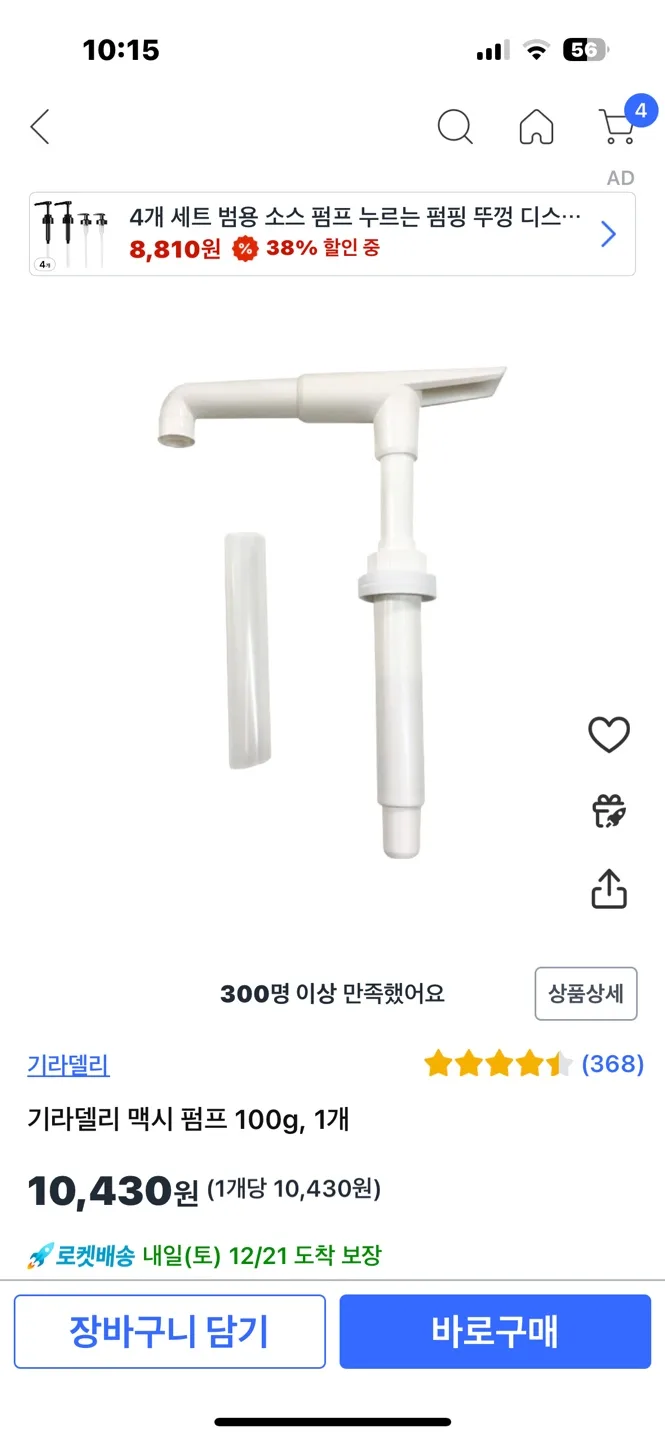Open 상품상세 product details
665x1440 pixels.
pyautogui.click(x=585, y=994)
